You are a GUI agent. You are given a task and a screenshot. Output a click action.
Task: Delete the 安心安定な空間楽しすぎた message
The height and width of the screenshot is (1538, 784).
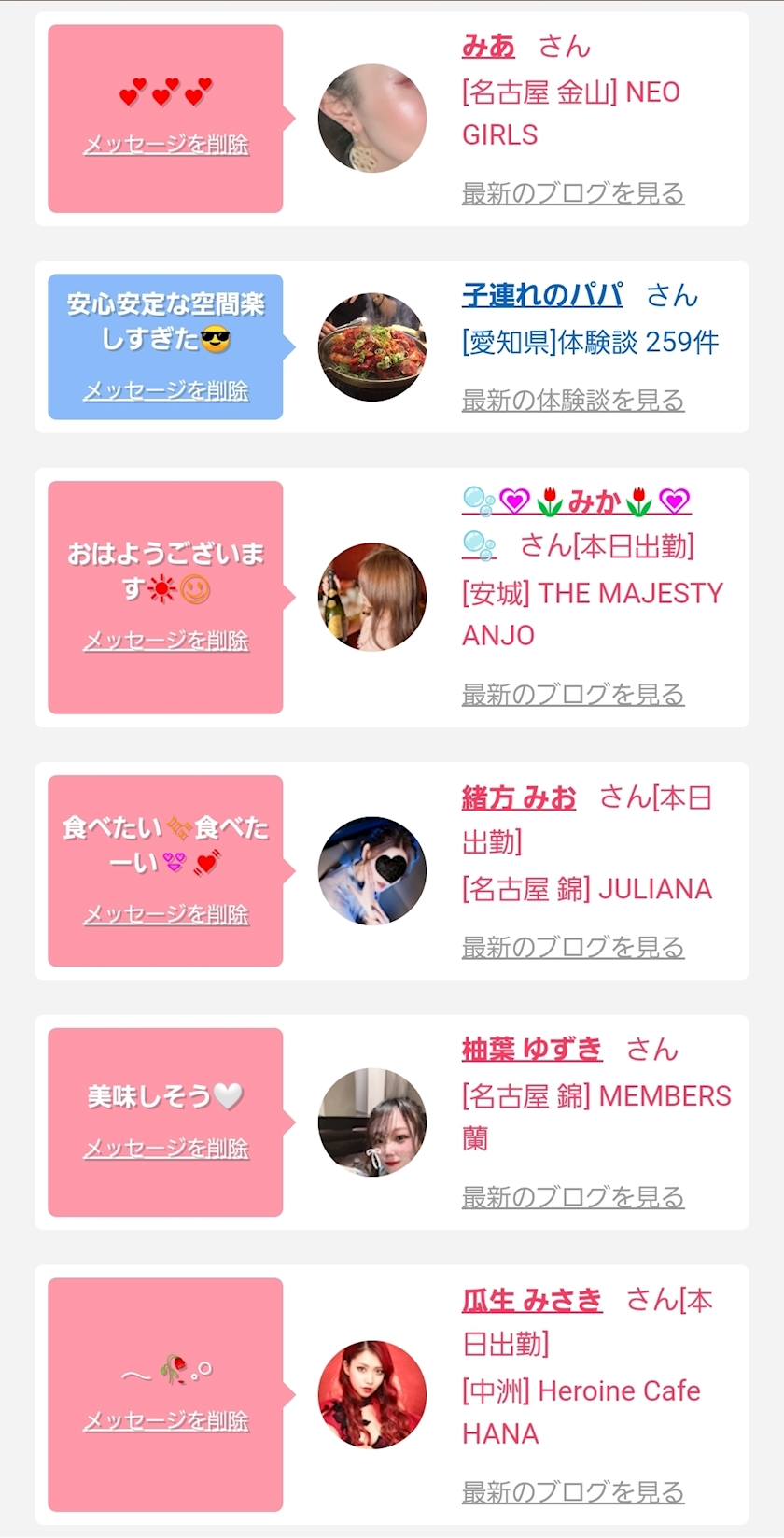coord(166,390)
